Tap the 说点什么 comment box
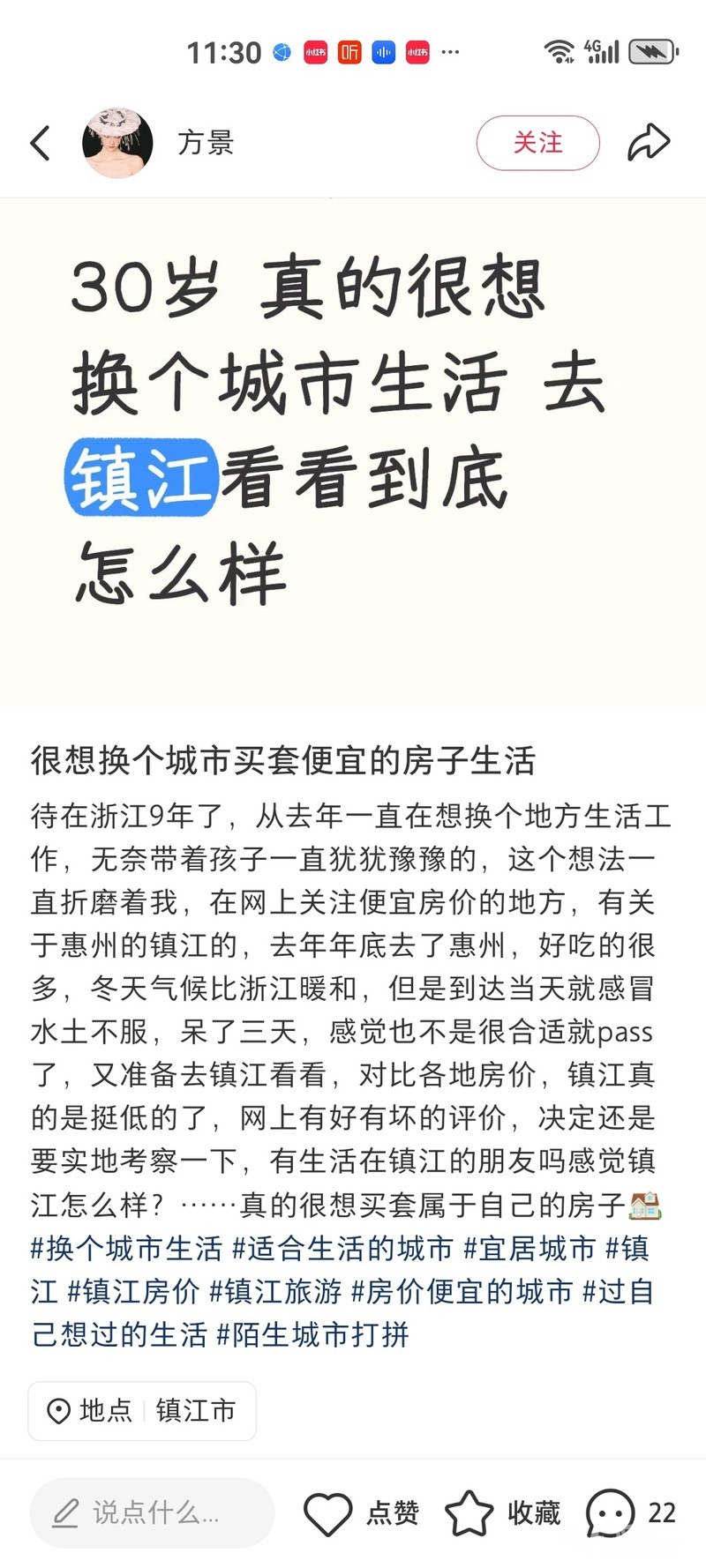Image resolution: width=706 pixels, height=1568 pixels. point(152,1513)
